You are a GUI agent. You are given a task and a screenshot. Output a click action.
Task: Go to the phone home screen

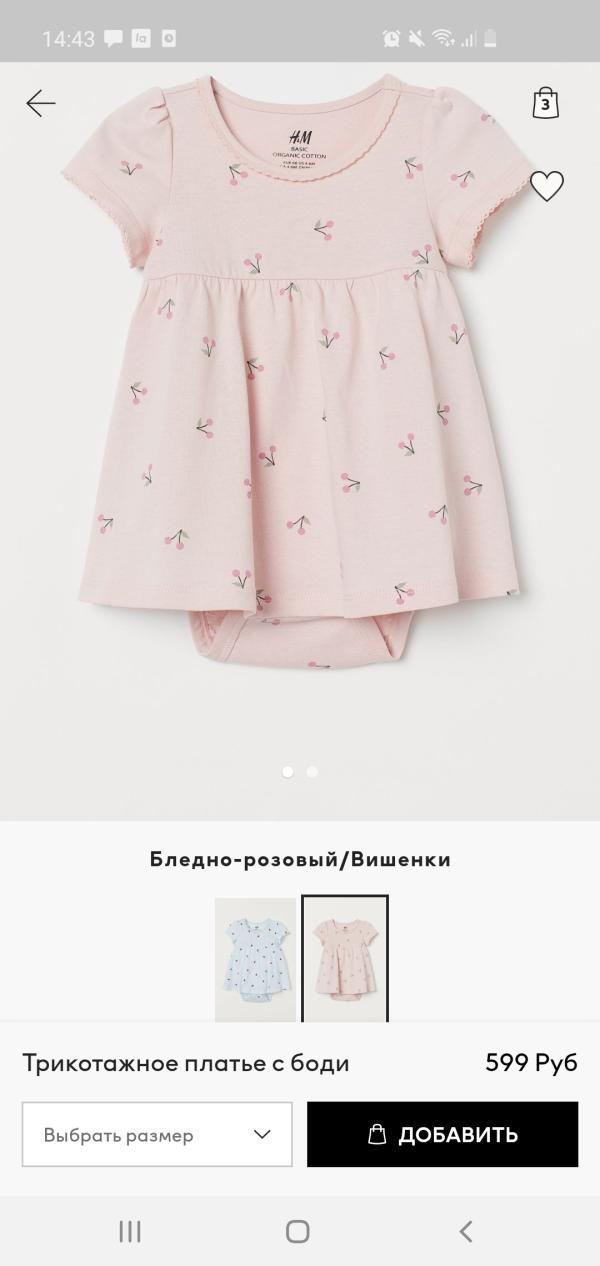click(298, 1231)
